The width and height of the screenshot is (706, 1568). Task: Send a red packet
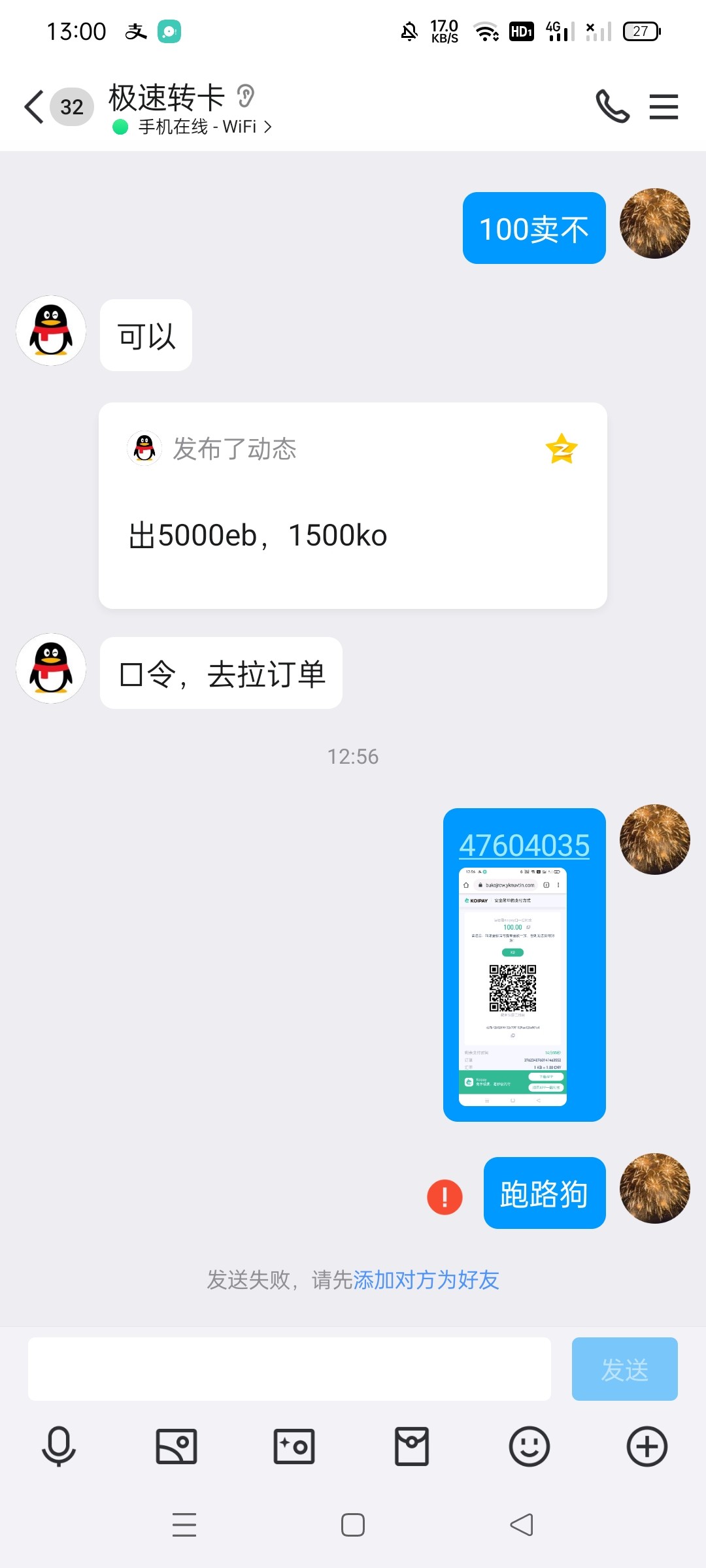(412, 1446)
